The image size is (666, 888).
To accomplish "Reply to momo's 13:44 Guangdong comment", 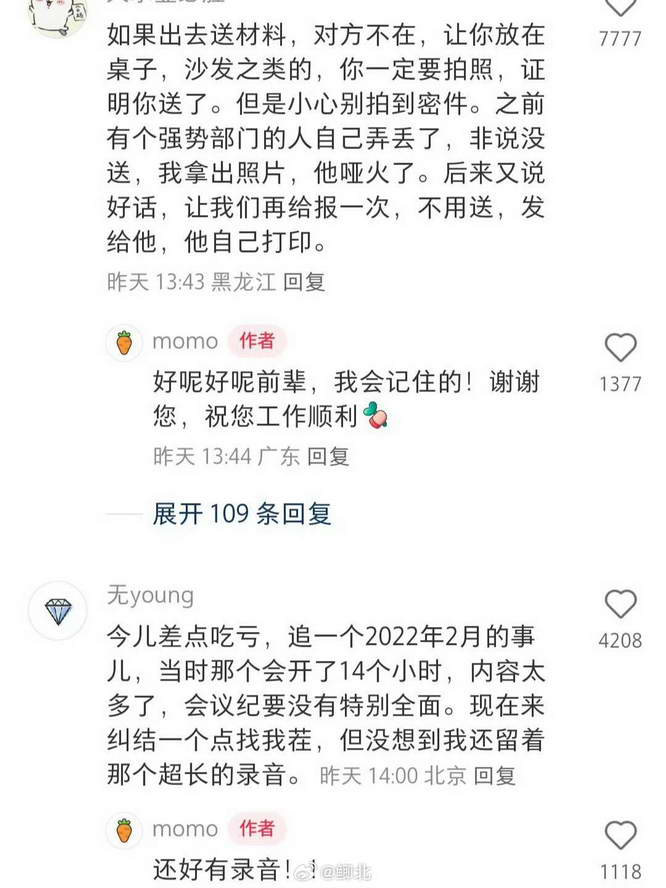I will tap(328, 456).
